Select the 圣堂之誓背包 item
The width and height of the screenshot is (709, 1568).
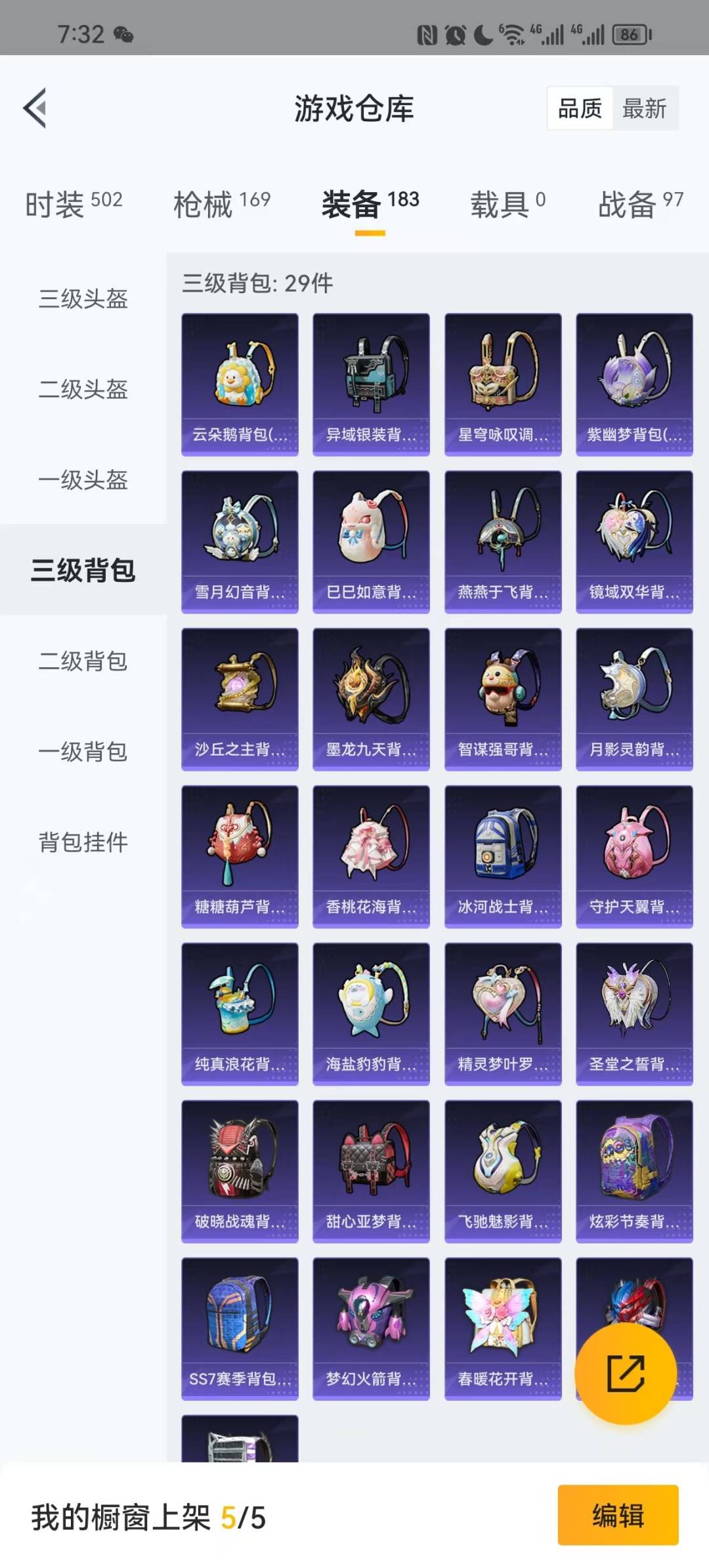pyautogui.click(x=634, y=1014)
